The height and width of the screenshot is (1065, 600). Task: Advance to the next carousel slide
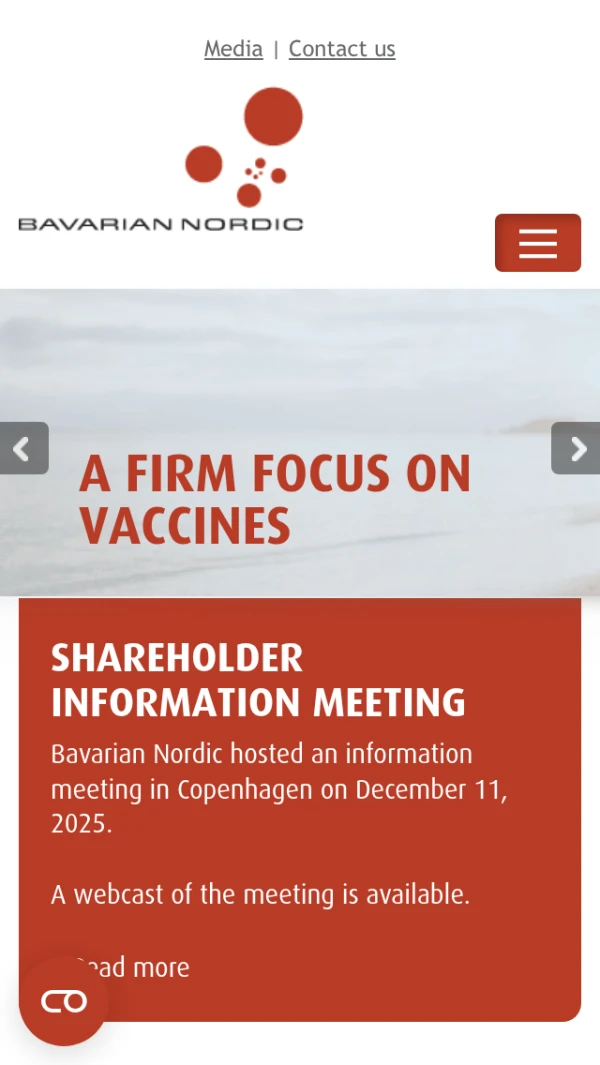click(x=577, y=449)
